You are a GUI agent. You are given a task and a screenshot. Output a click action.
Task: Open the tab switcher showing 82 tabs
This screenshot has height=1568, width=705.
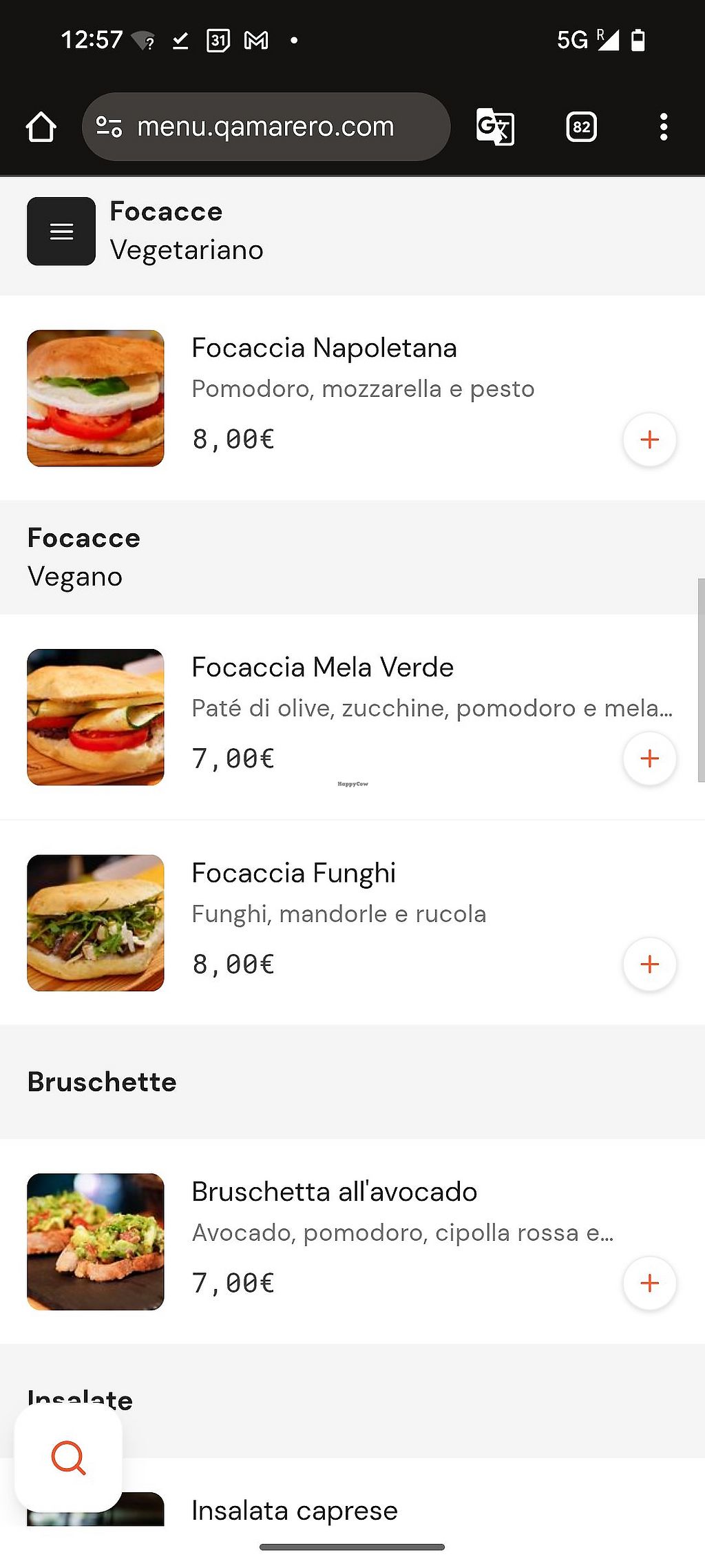581,127
